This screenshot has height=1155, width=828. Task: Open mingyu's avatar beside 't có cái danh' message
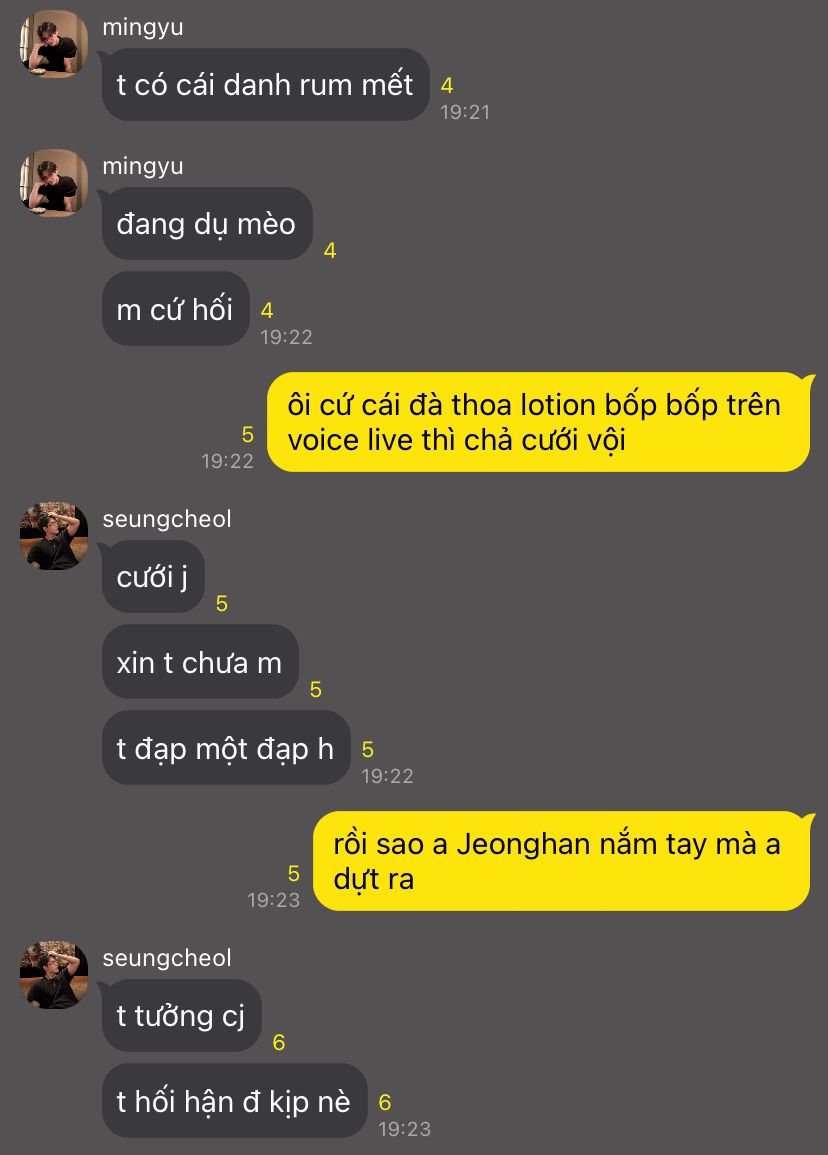(54, 44)
